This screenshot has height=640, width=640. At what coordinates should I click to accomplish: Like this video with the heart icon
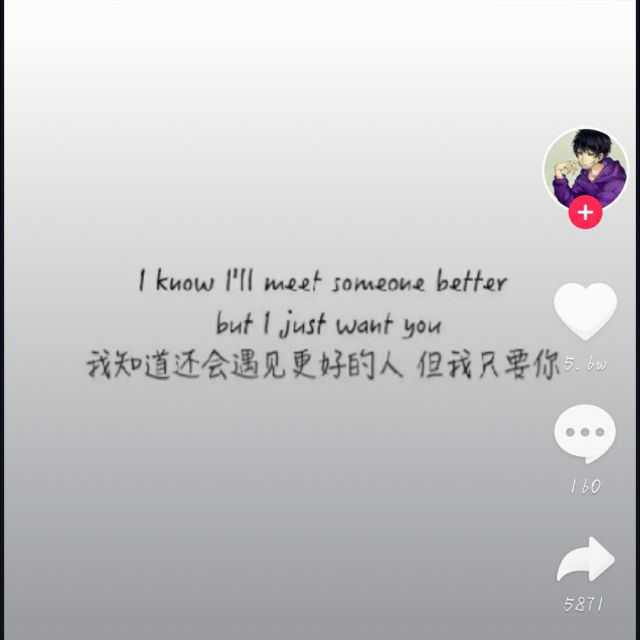[585, 313]
